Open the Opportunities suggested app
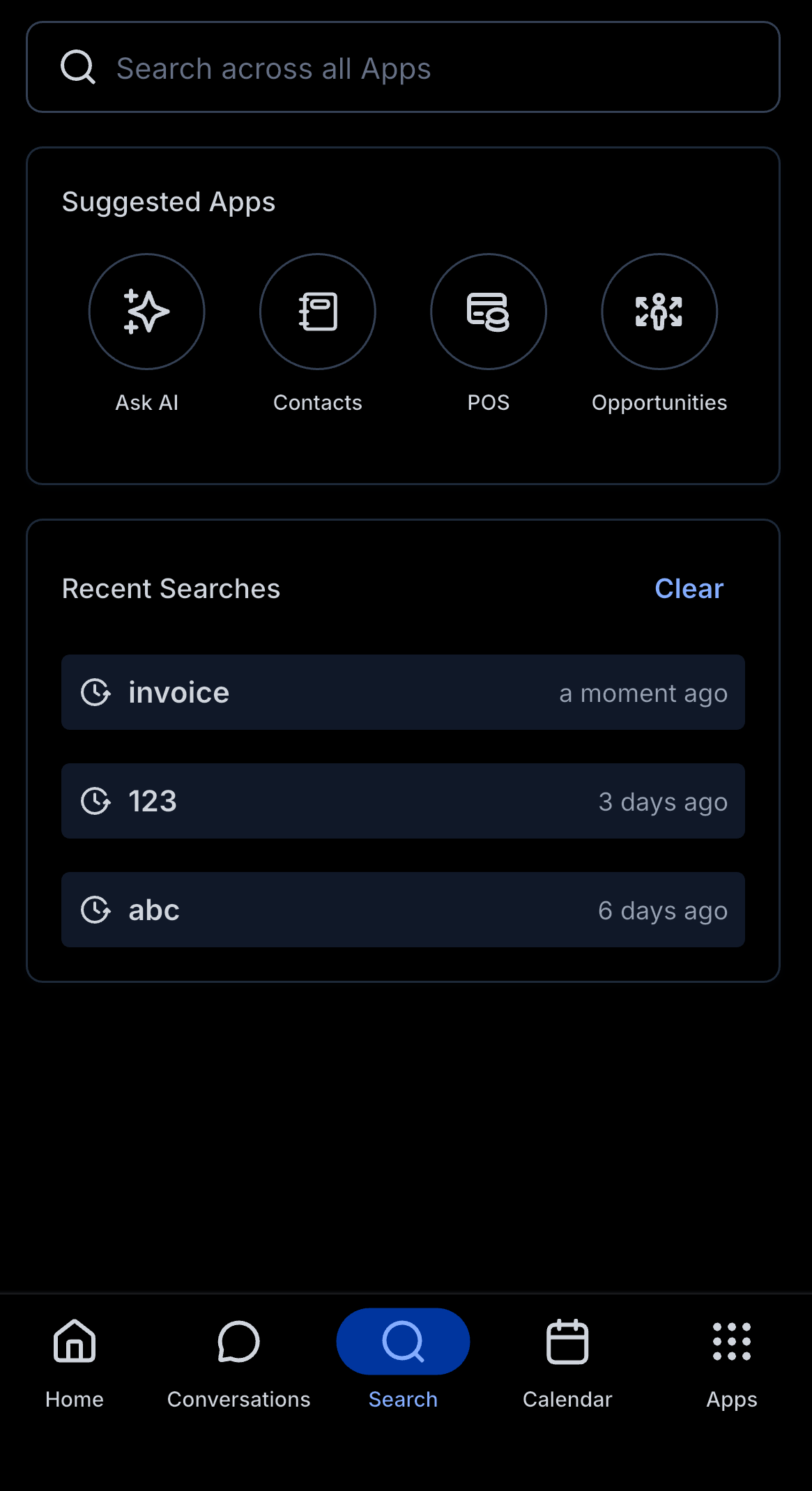This screenshot has height=1491, width=812. (x=659, y=312)
